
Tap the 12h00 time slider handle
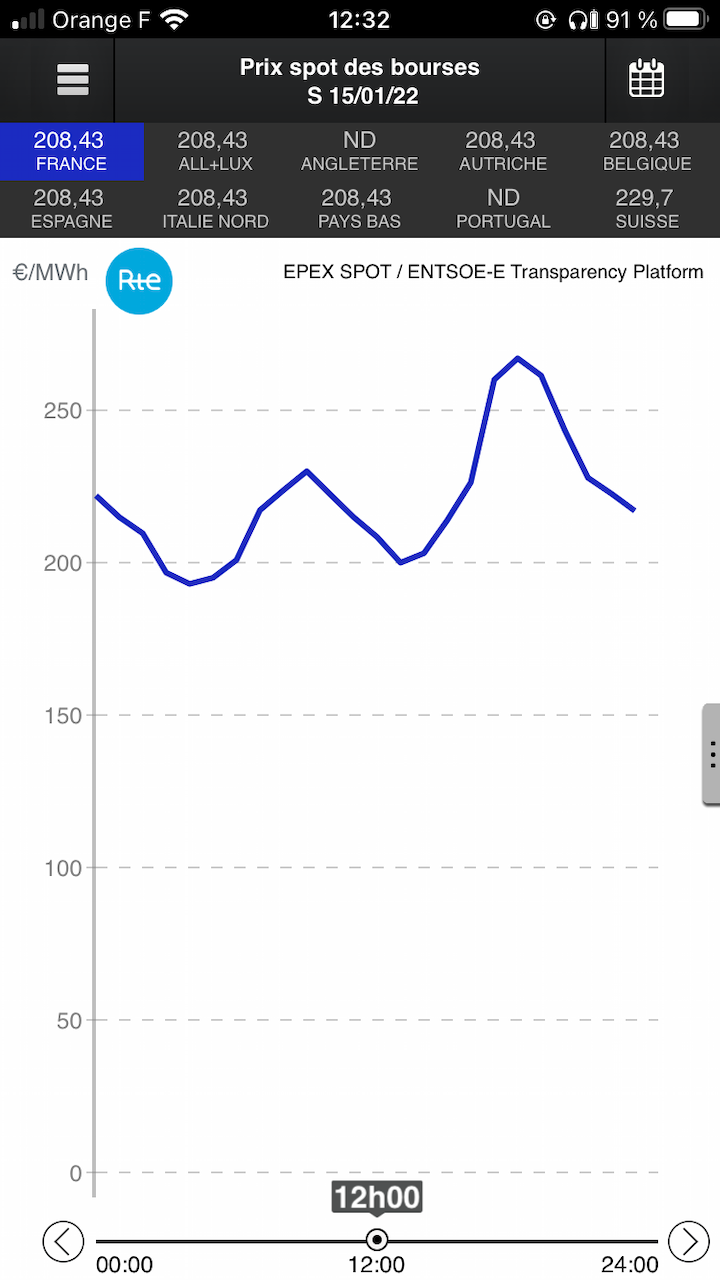point(377,1240)
